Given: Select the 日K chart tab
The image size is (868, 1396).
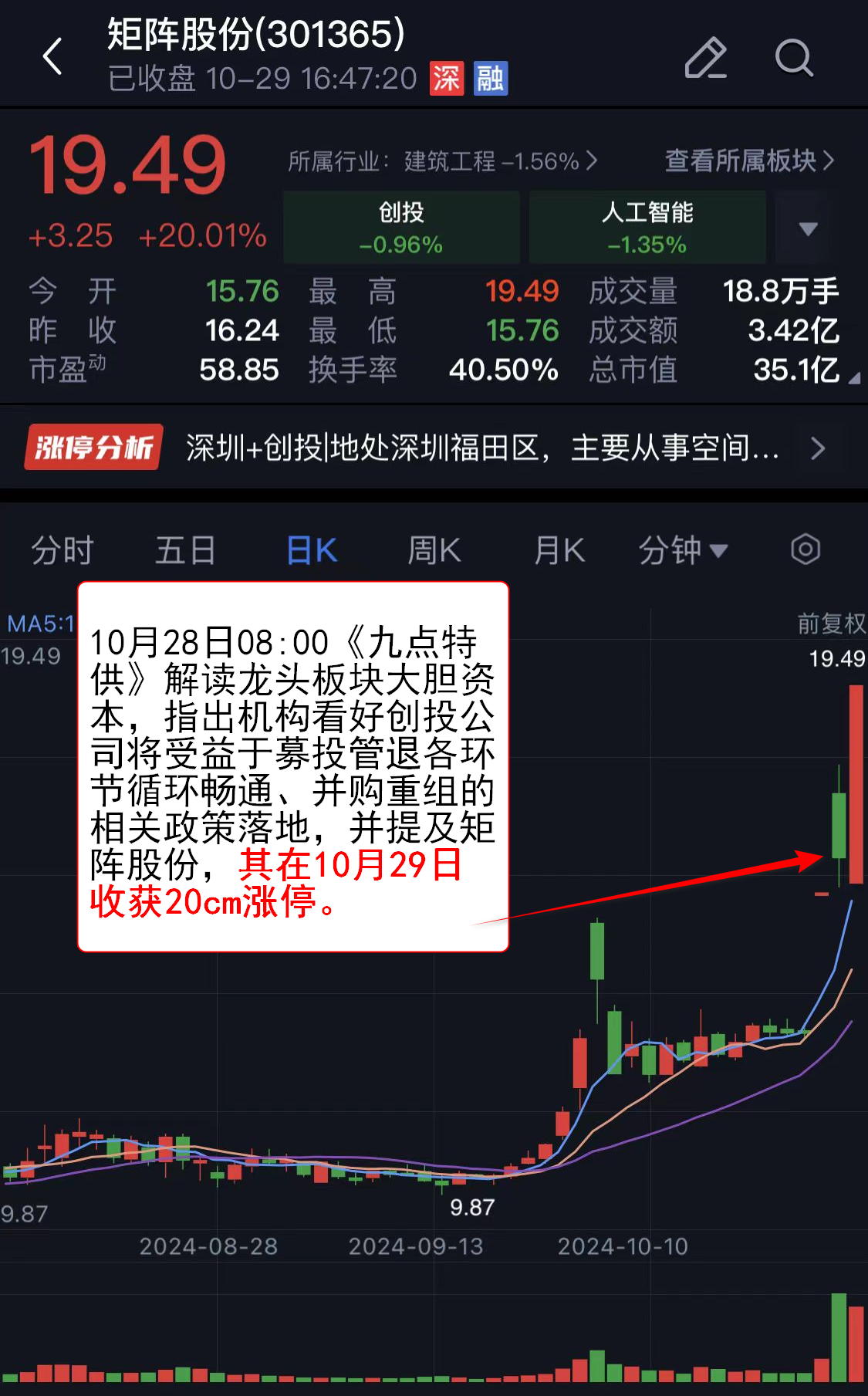Looking at the screenshot, I should tap(311, 551).
